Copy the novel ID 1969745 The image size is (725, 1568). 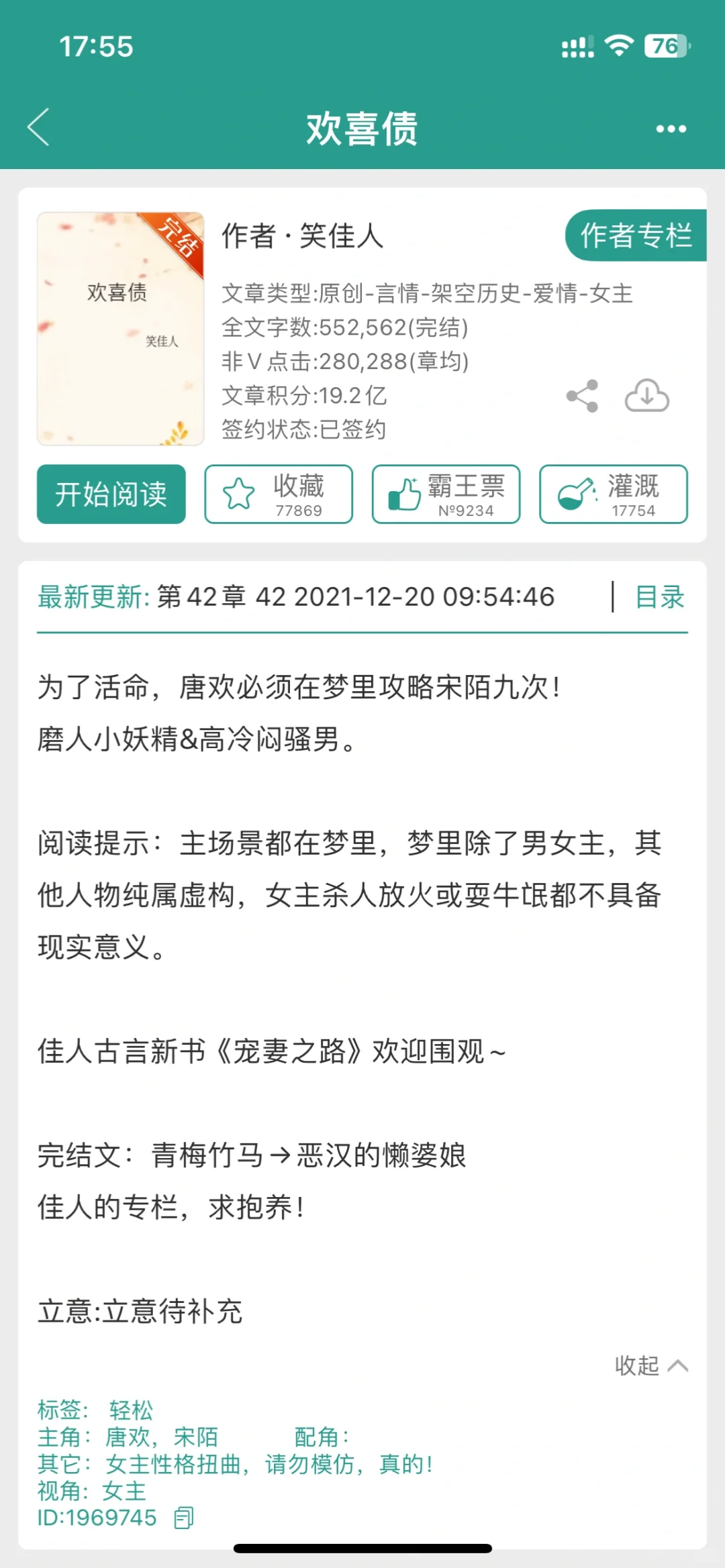183,1518
